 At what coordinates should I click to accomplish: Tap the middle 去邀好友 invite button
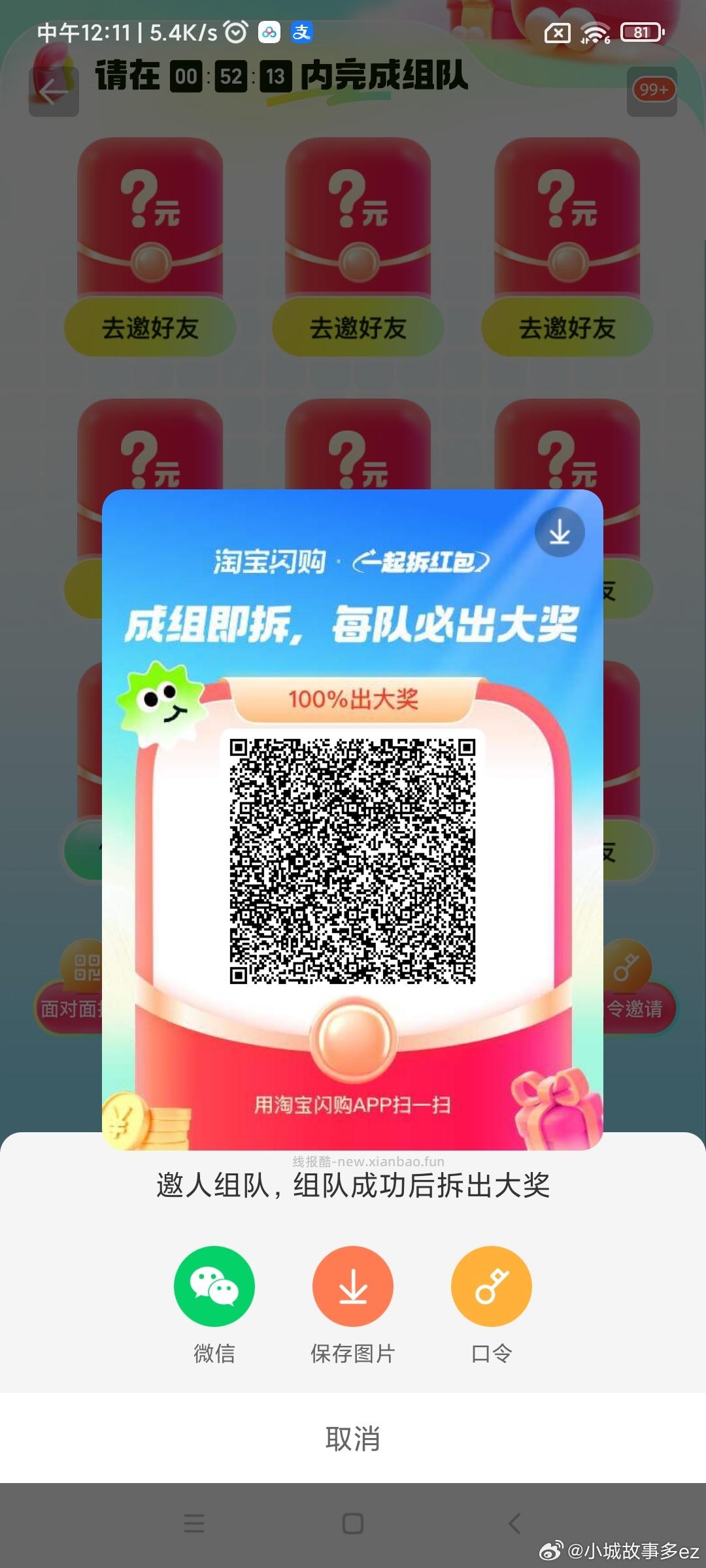pyautogui.click(x=358, y=327)
